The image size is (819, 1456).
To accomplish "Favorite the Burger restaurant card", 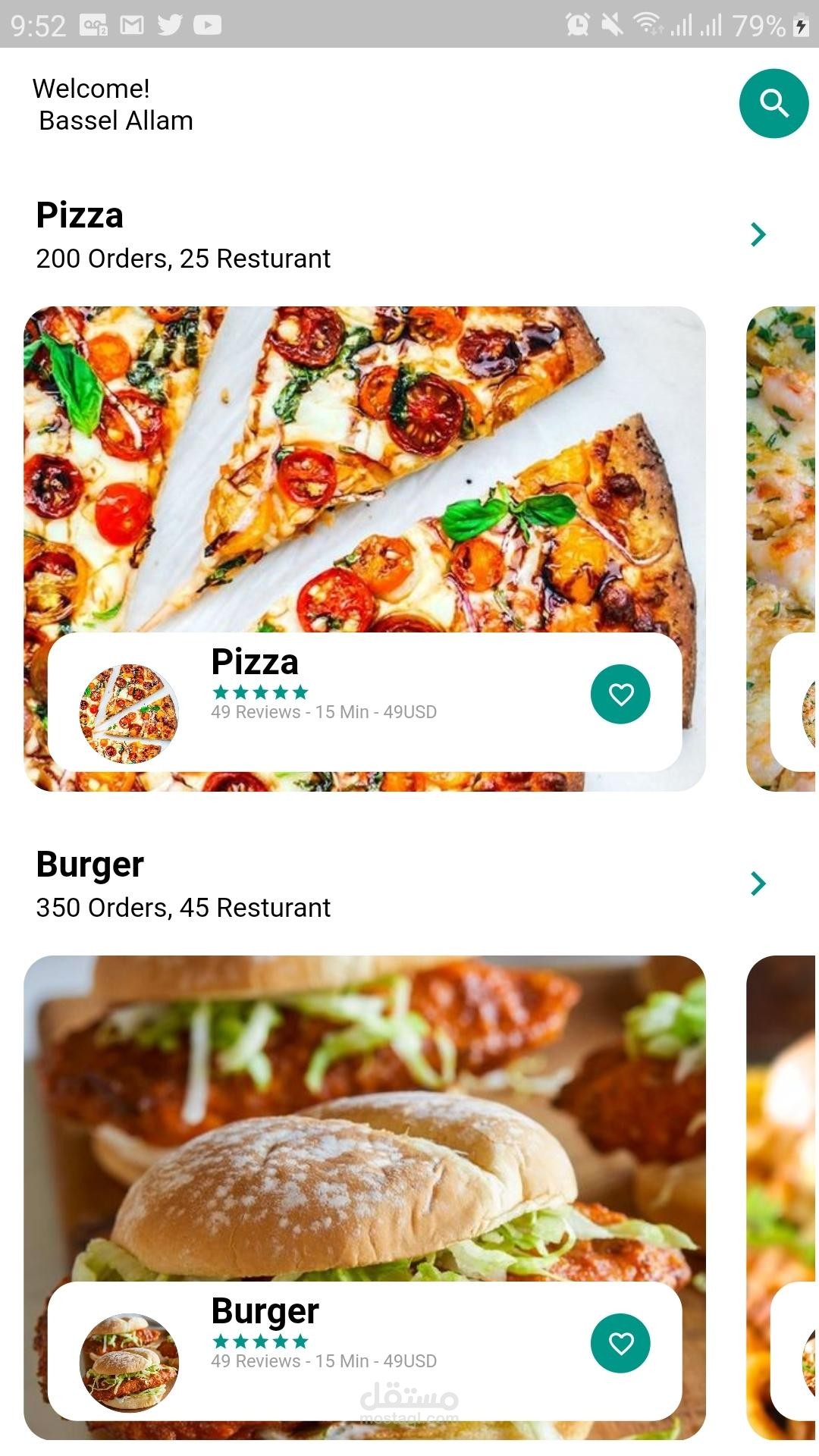I will [x=620, y=1342].
